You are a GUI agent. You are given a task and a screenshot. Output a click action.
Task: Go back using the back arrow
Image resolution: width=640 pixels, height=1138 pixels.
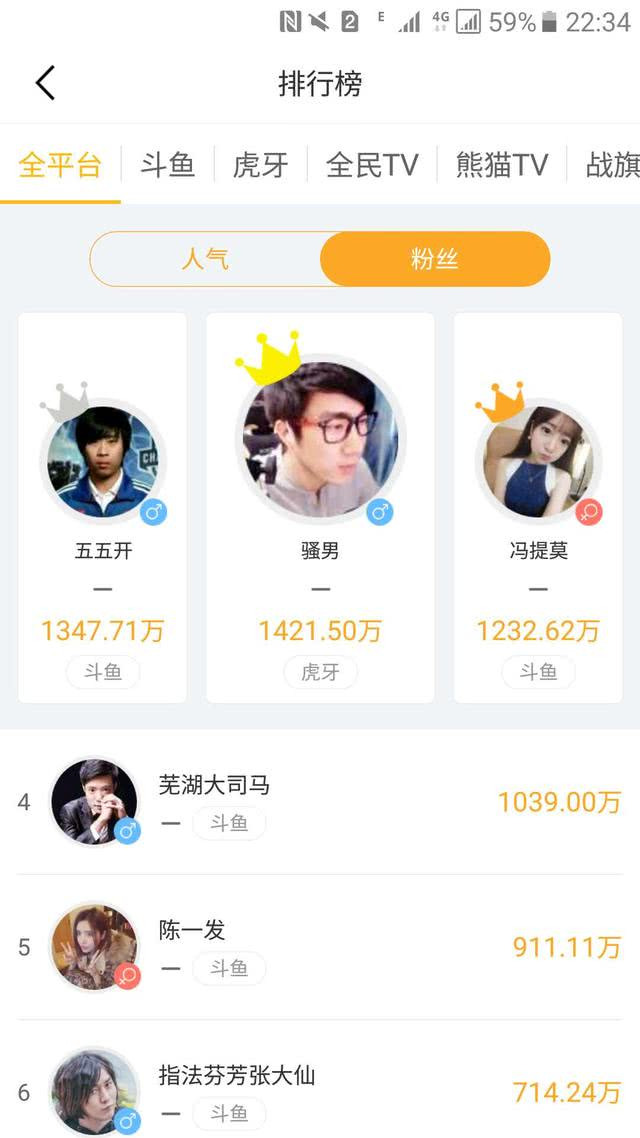pyautogui.click(x=45, y=83)
